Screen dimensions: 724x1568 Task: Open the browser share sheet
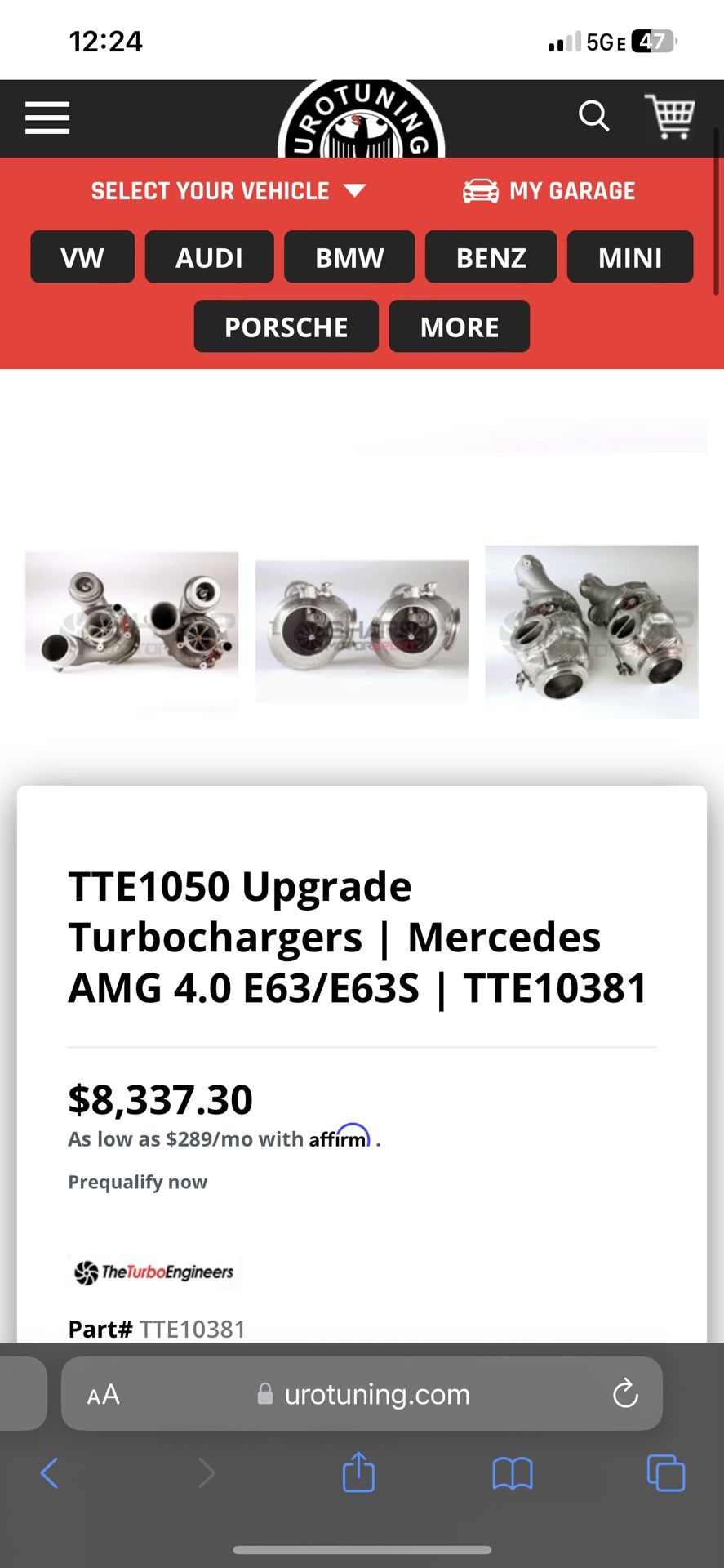tap(358, 1472)
